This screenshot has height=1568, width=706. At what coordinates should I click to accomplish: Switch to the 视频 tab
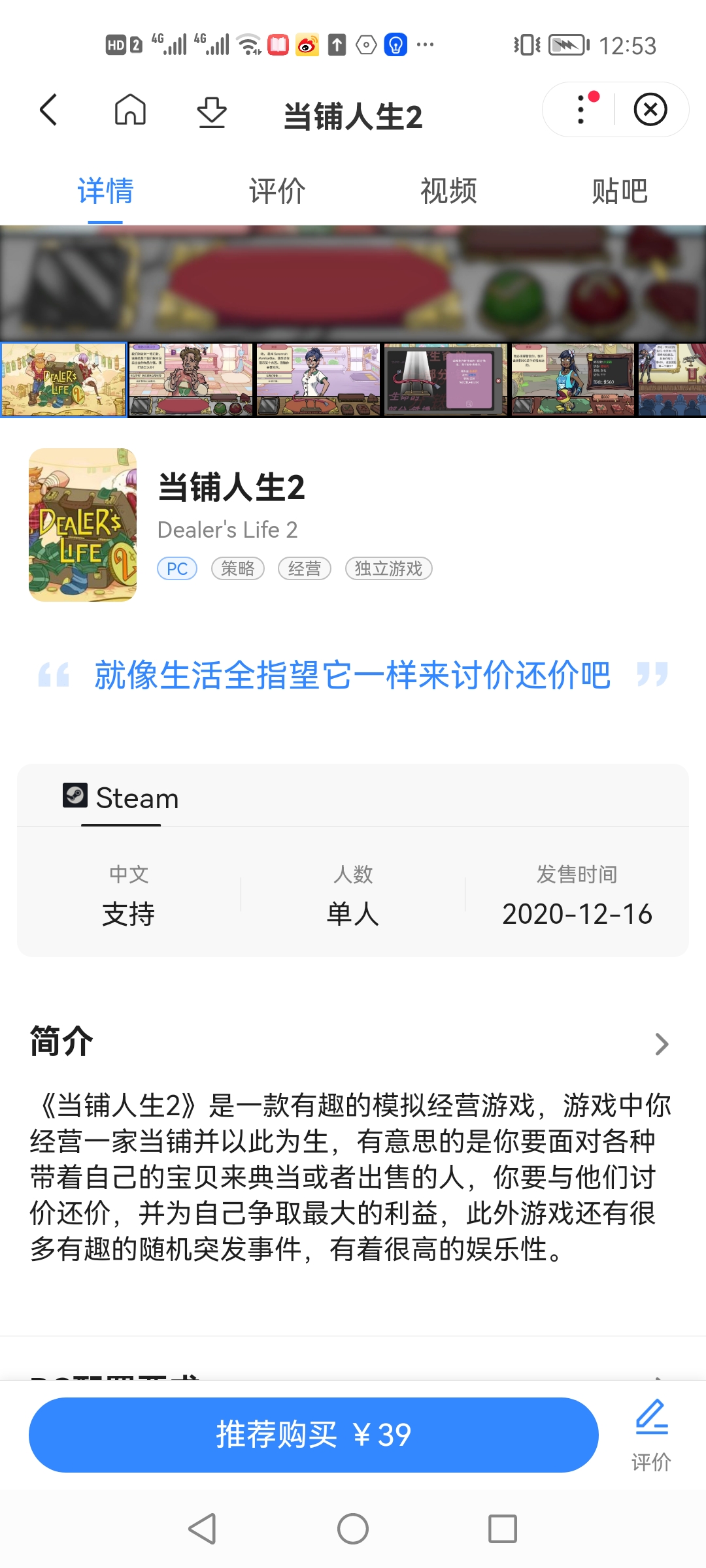tap(448, 191)
